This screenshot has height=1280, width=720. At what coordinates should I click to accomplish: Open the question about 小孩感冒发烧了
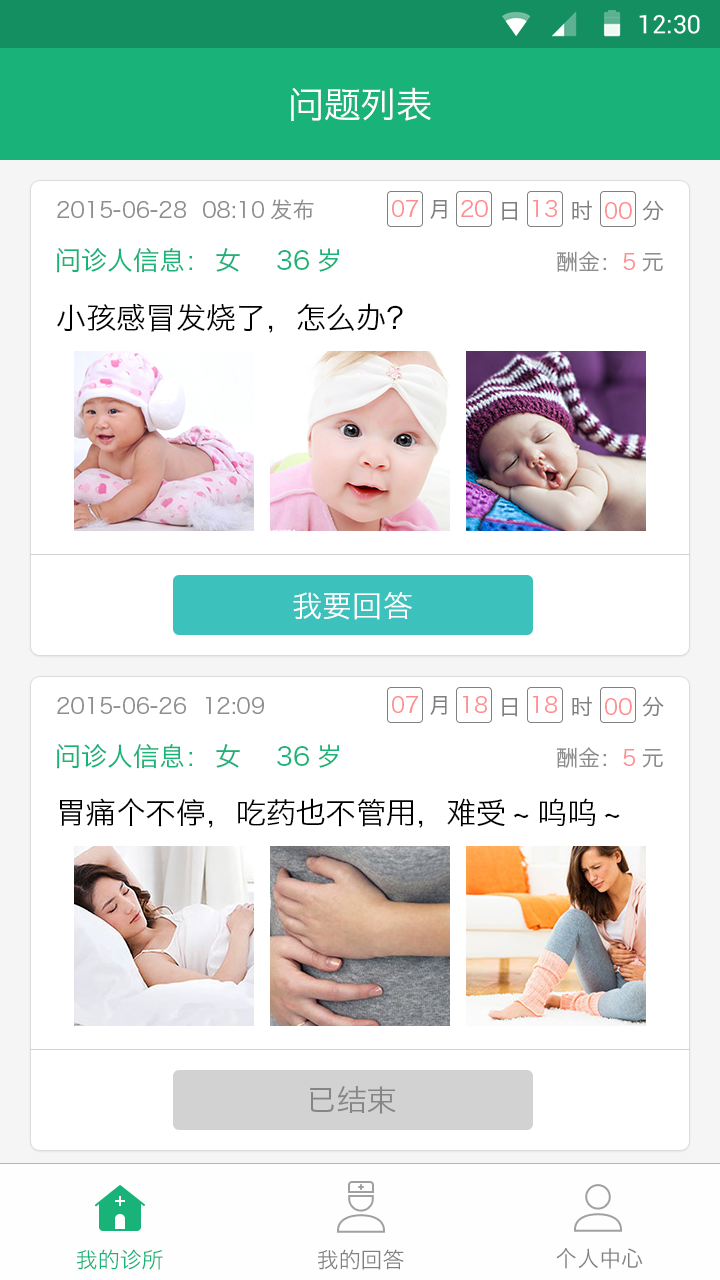pos(230,319)
